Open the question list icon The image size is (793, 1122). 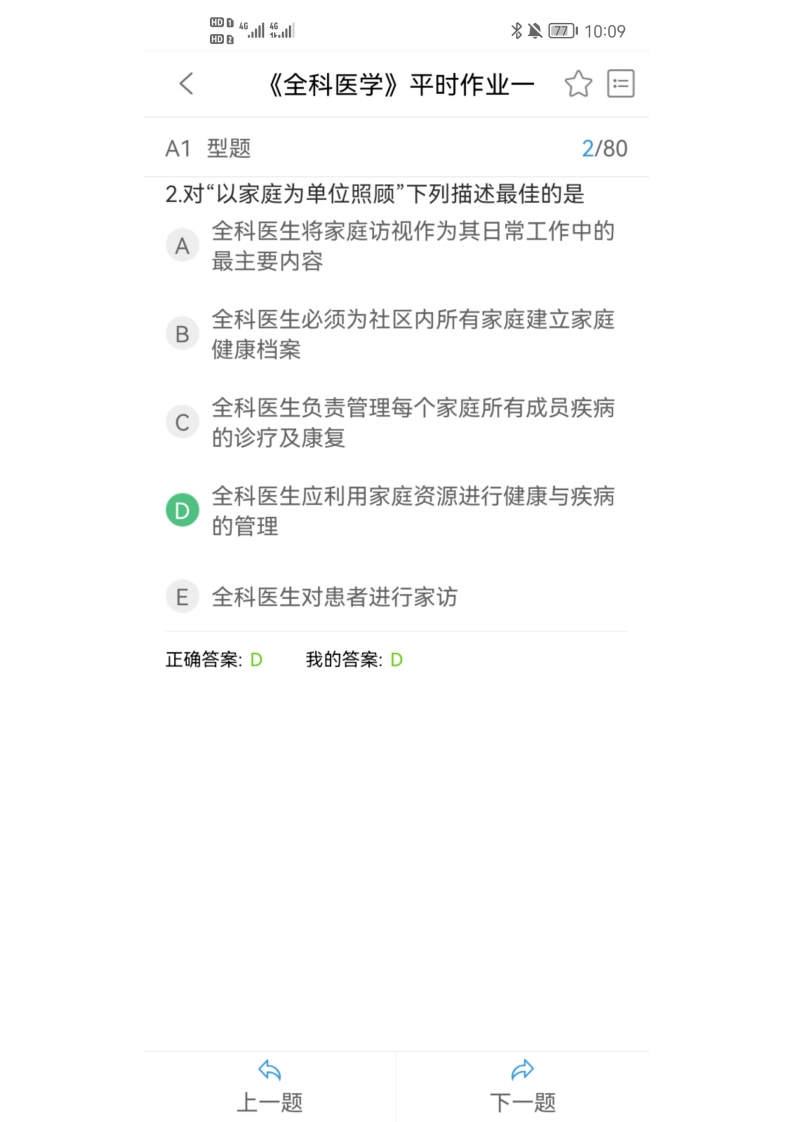click(x=621, y=84)
